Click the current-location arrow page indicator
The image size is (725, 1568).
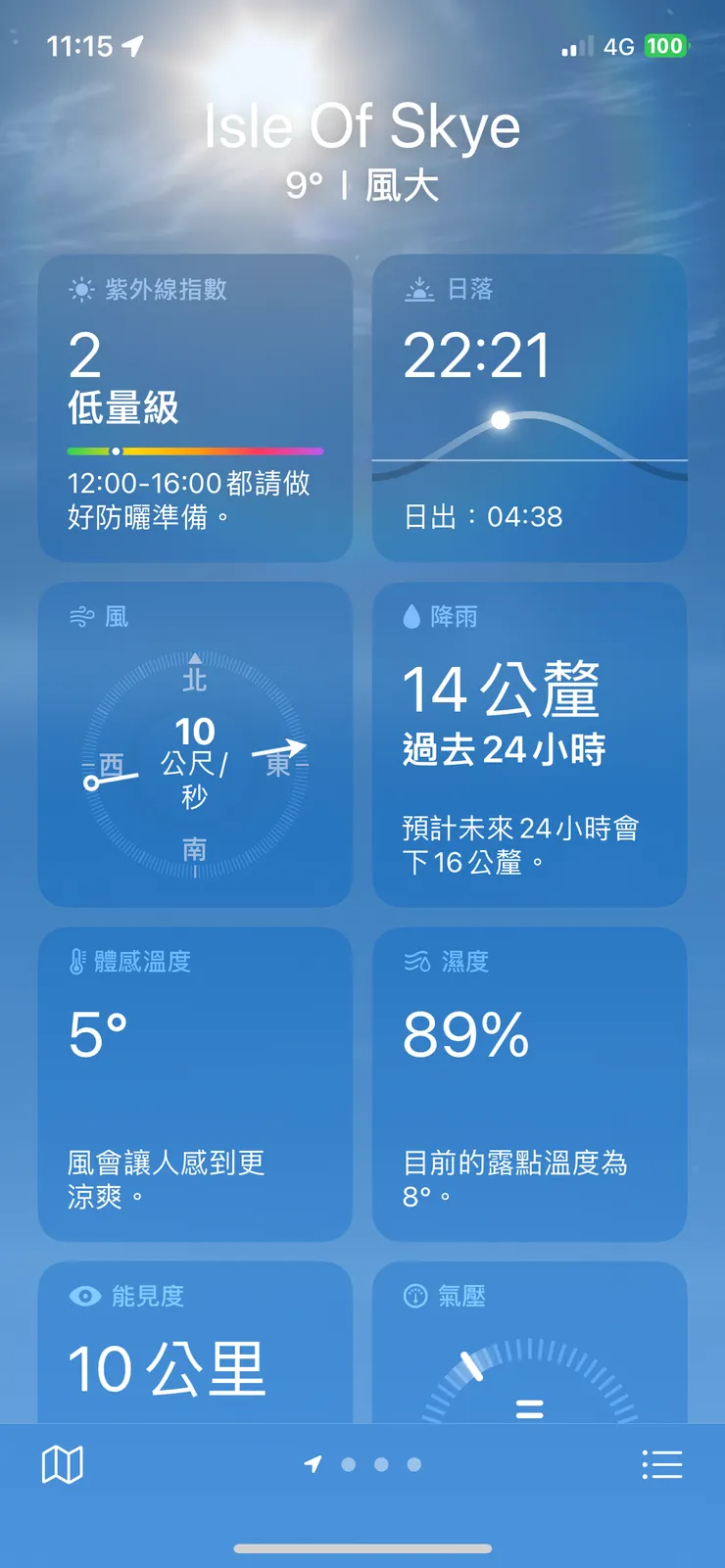click(314, 1463)
